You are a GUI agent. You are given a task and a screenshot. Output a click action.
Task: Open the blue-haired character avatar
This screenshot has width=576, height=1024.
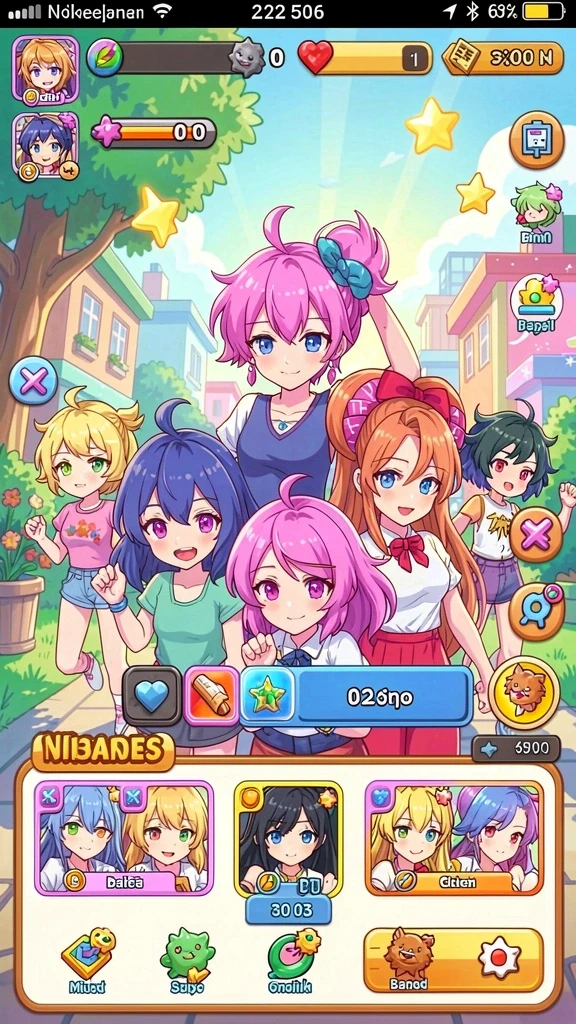coord(46,146)
